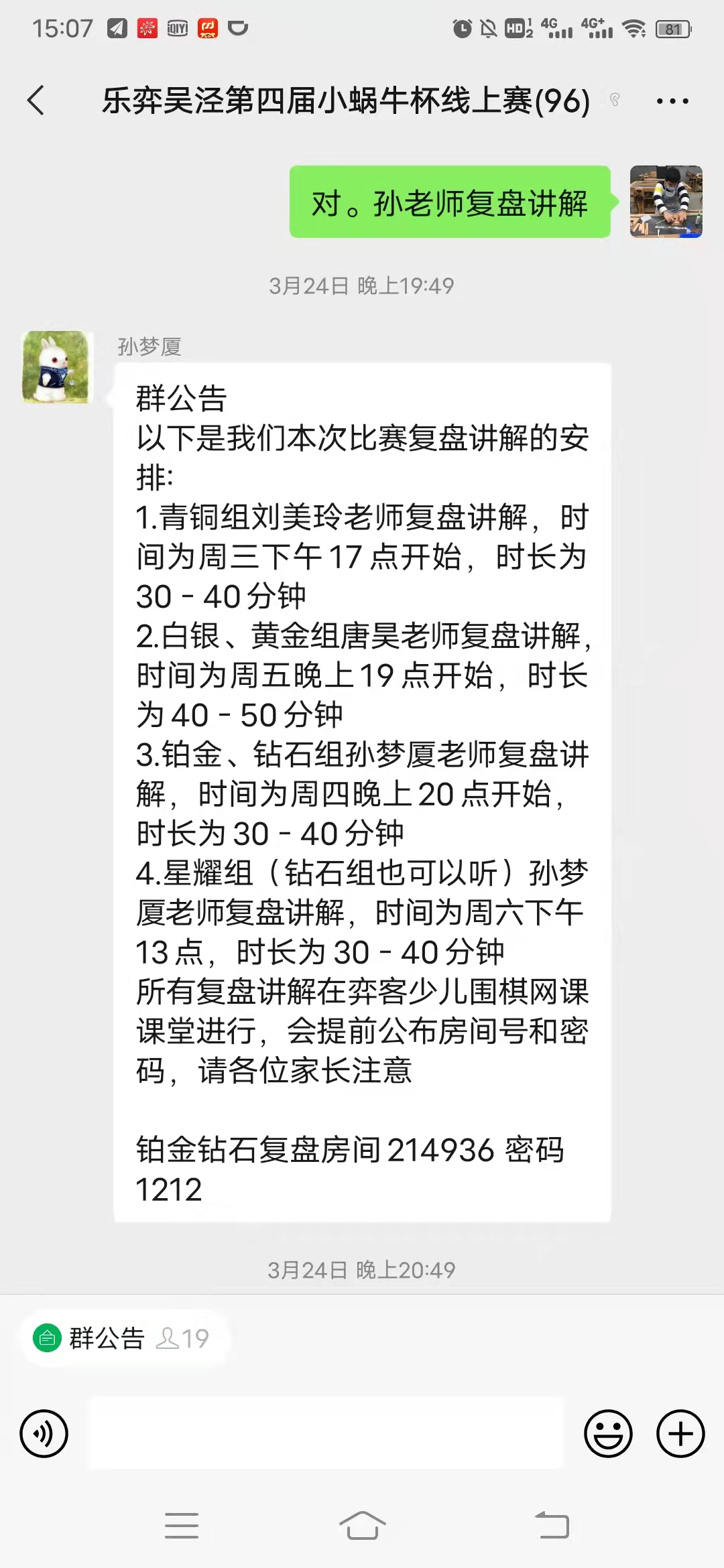Go back from the group chat

click(x=37, y=101)
